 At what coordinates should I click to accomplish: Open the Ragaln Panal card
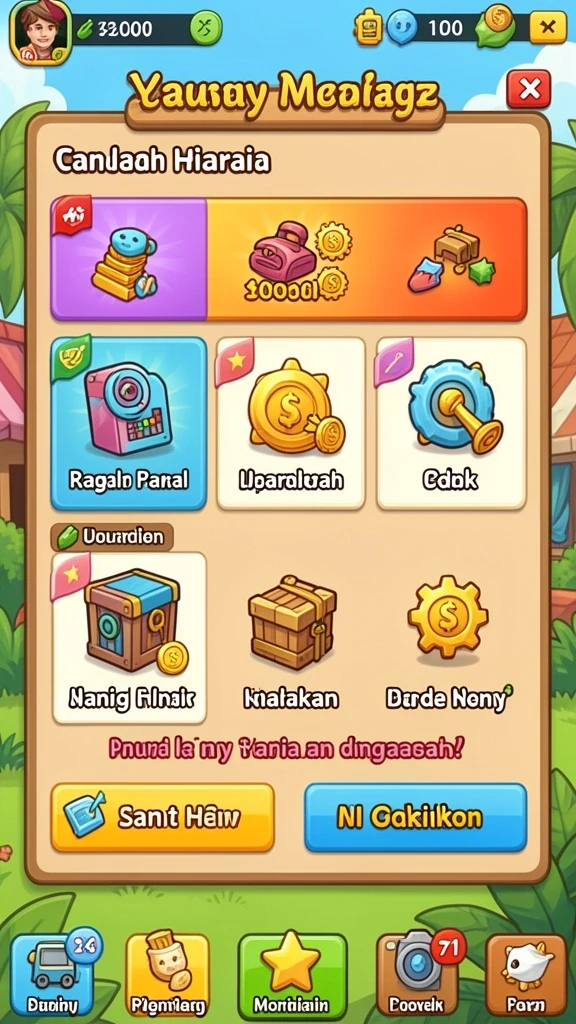129,423
